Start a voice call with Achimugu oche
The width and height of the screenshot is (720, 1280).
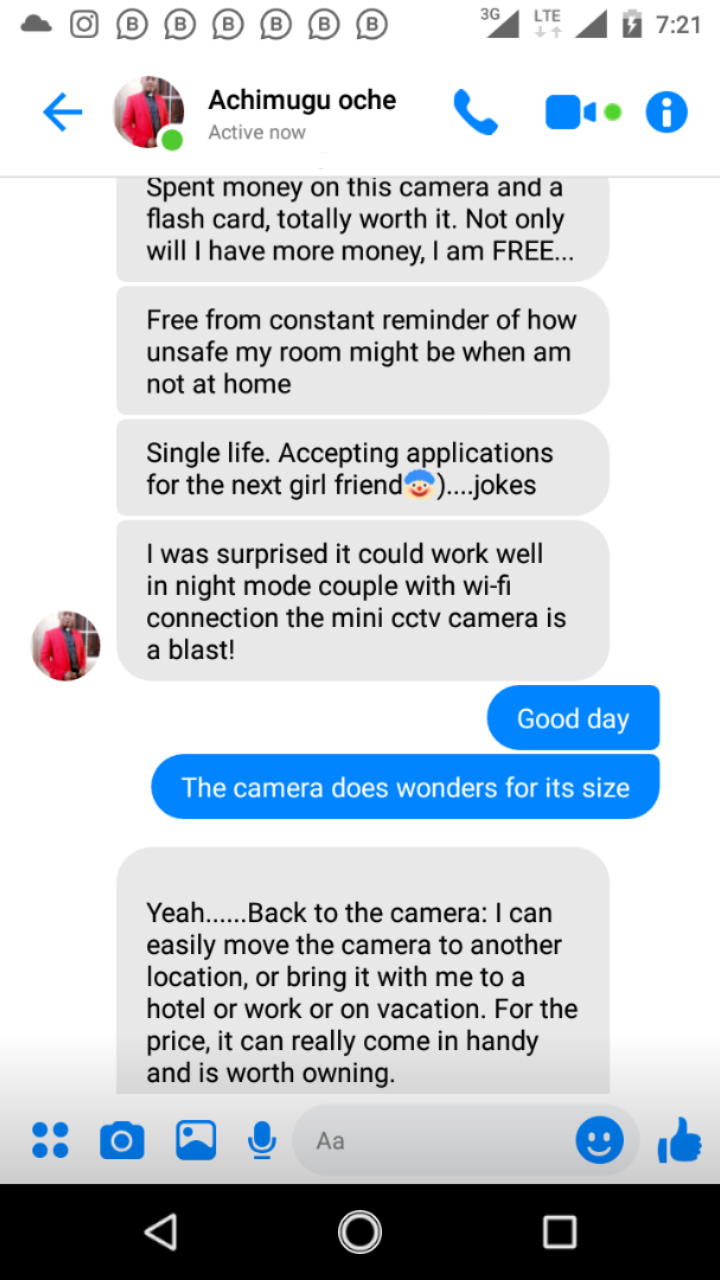pos(474,113)
